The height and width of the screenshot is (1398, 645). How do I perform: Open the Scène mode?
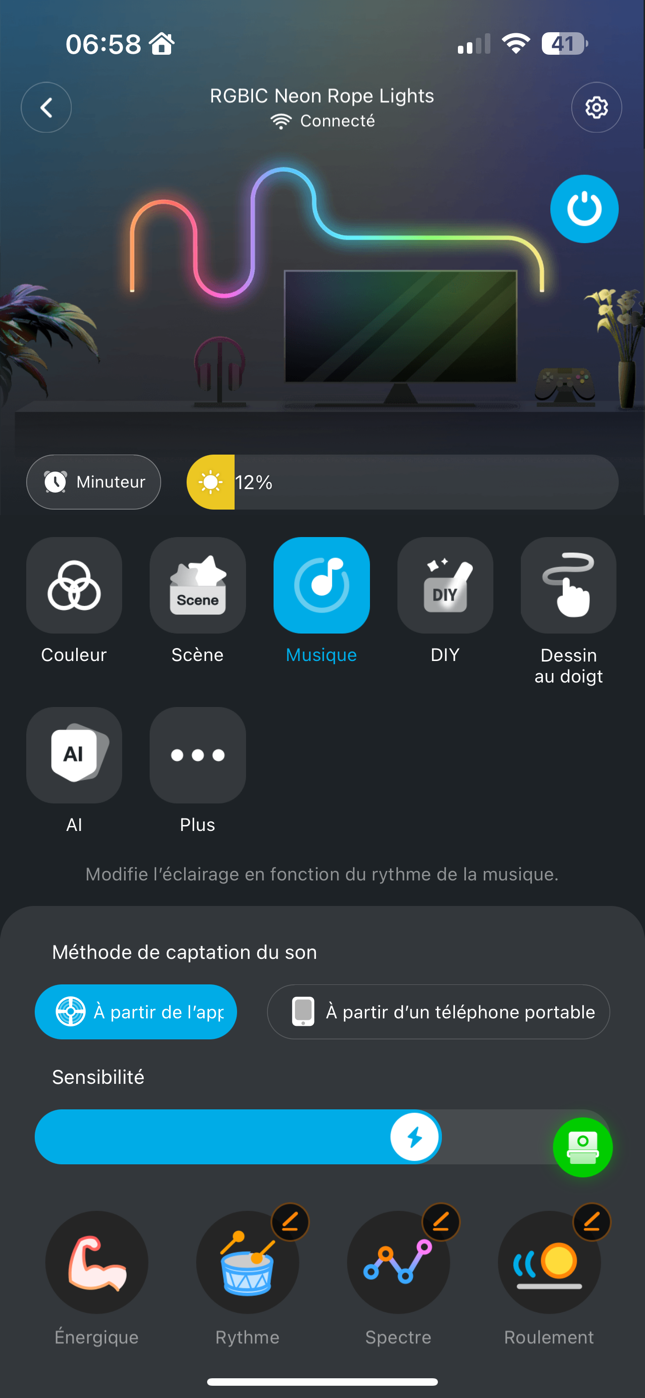point(197,586)
